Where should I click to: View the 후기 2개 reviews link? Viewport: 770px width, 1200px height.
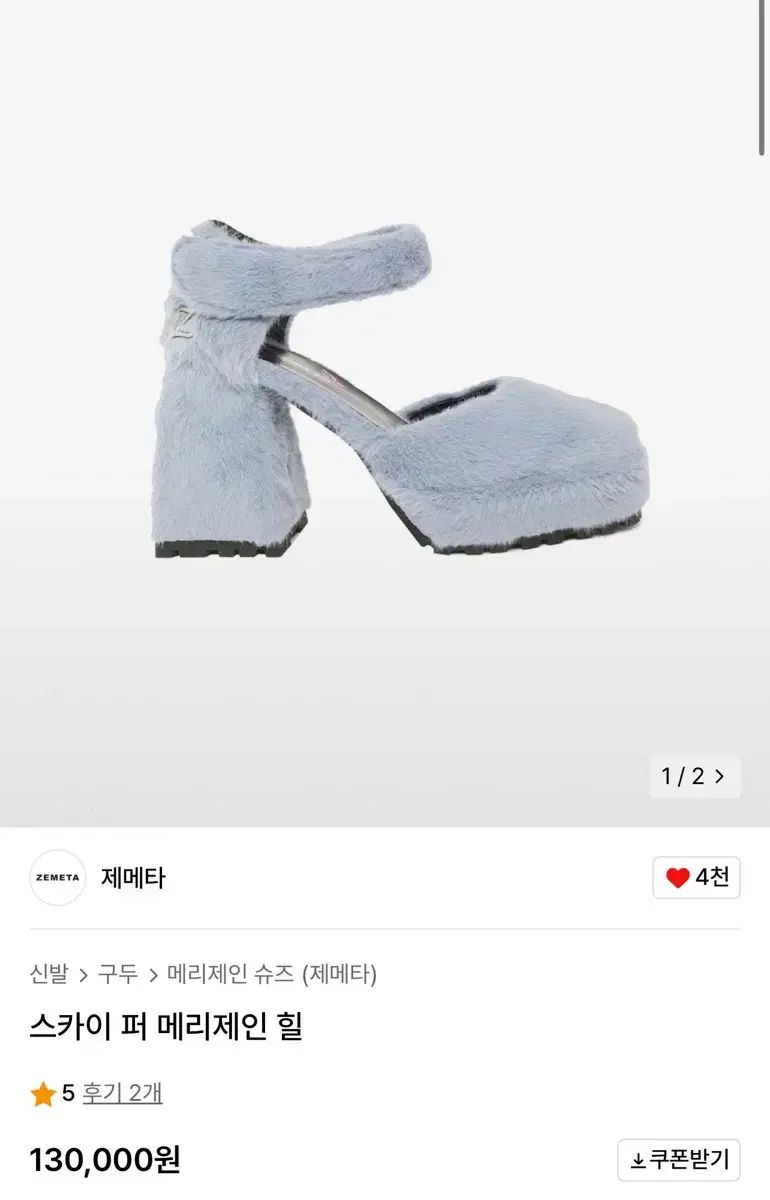tap(122, 1093)
